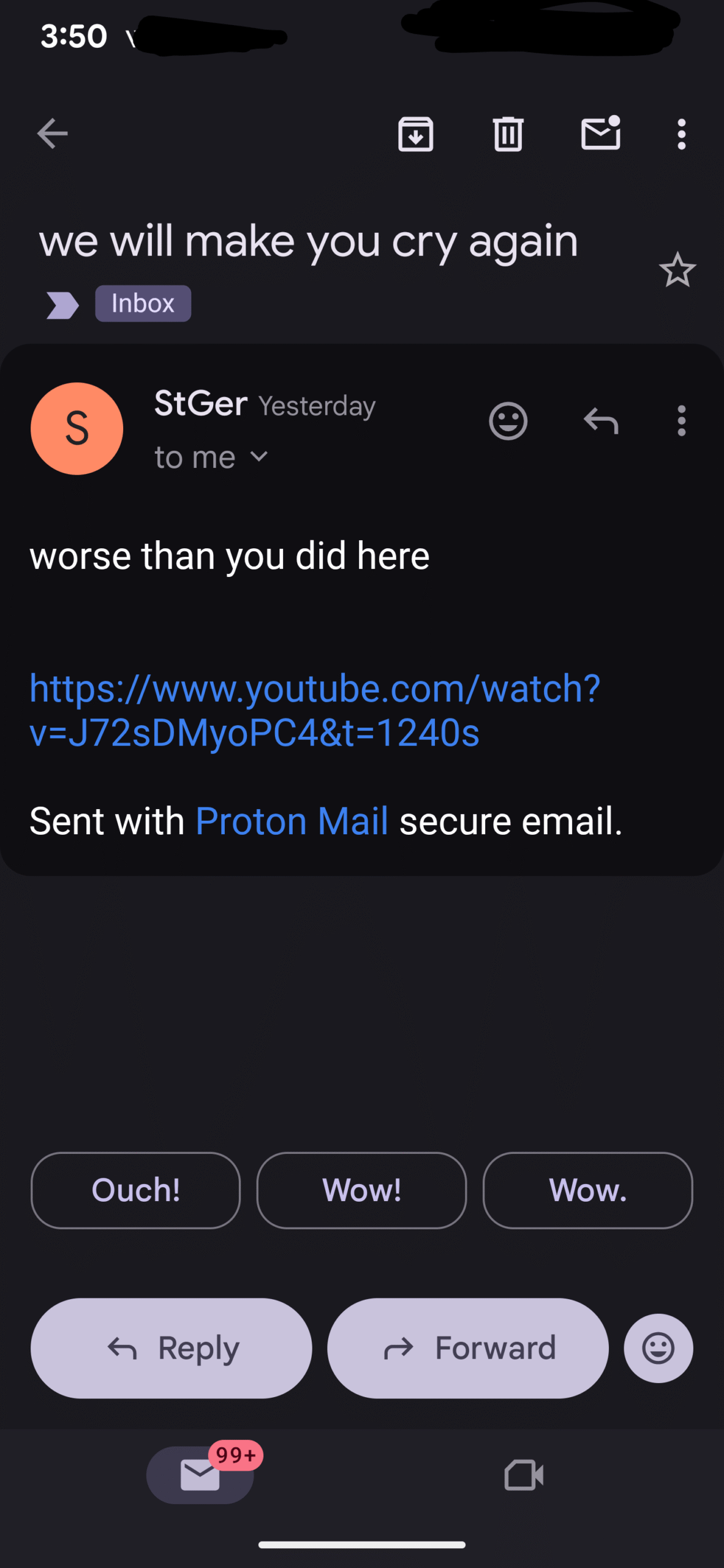Archive this email
Viewport: 724px width, 1568px height.
coord(416,134)
